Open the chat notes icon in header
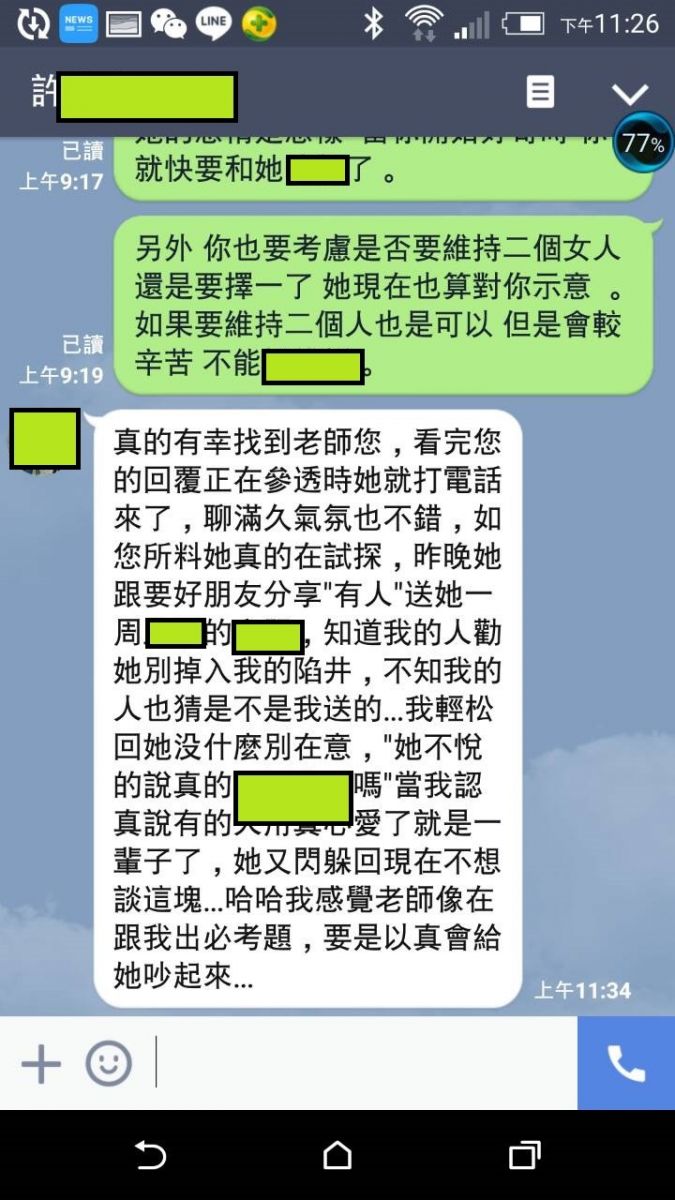The height and width of the screenshot is (1200, 675). coord(540,93)
